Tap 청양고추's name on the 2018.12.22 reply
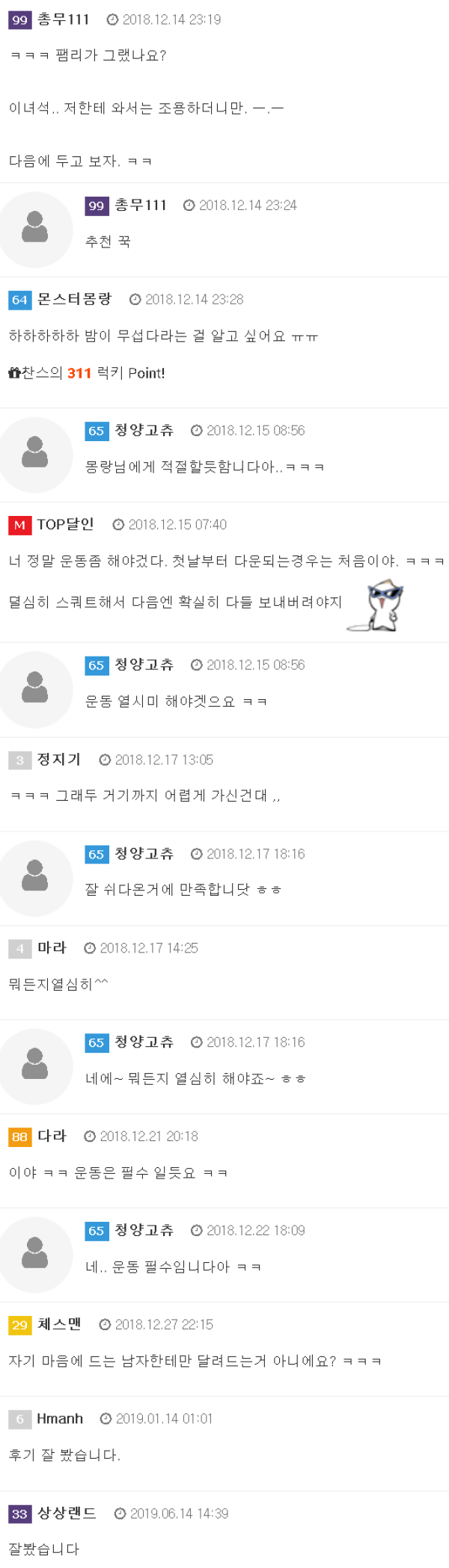The width and height of the screenshot is (449, 1568). 144,1230
